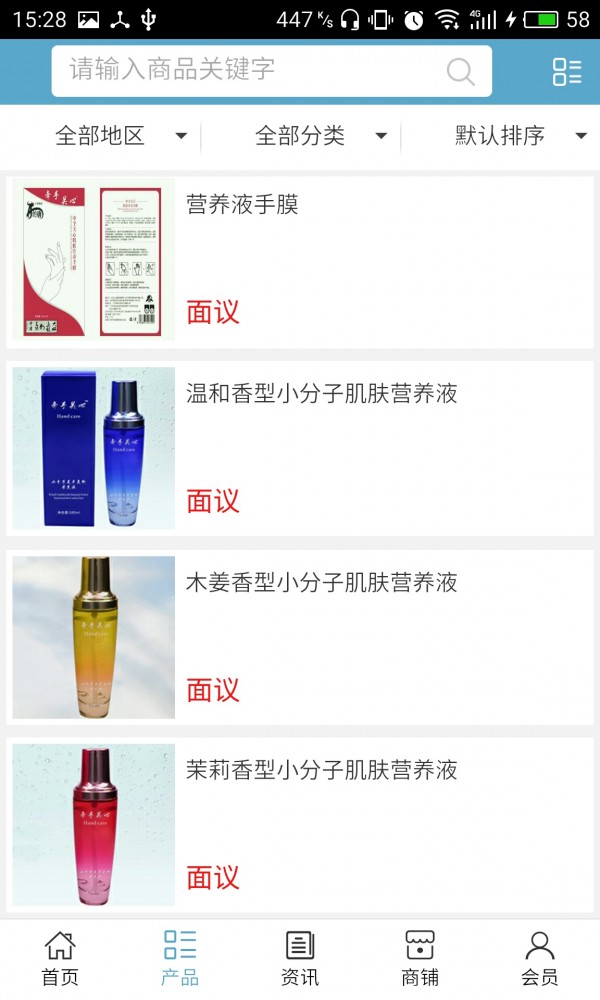Go to the 首页 home tab
This screenshot has height=1000, width=600.
(60, 958)
